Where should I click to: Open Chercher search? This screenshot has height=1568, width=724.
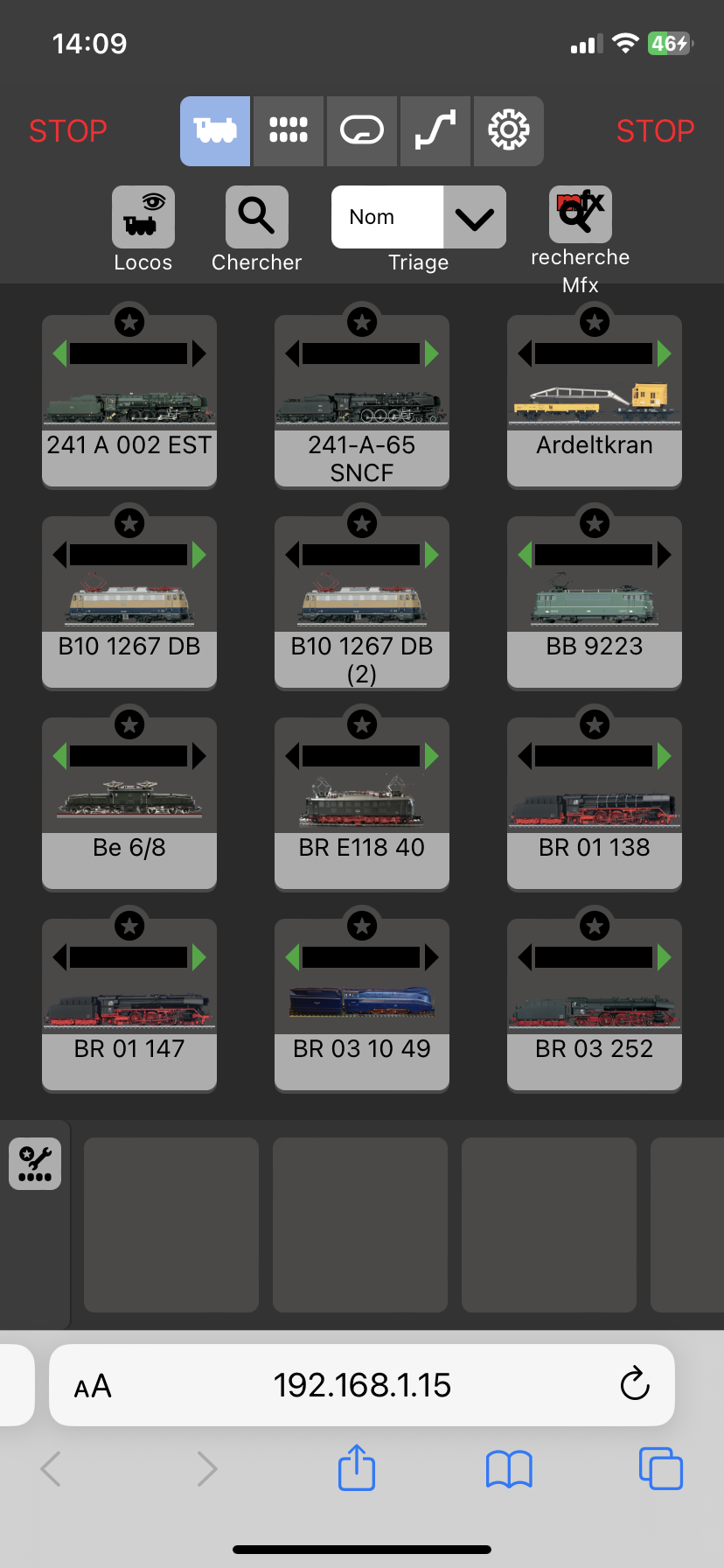point(257,217)
